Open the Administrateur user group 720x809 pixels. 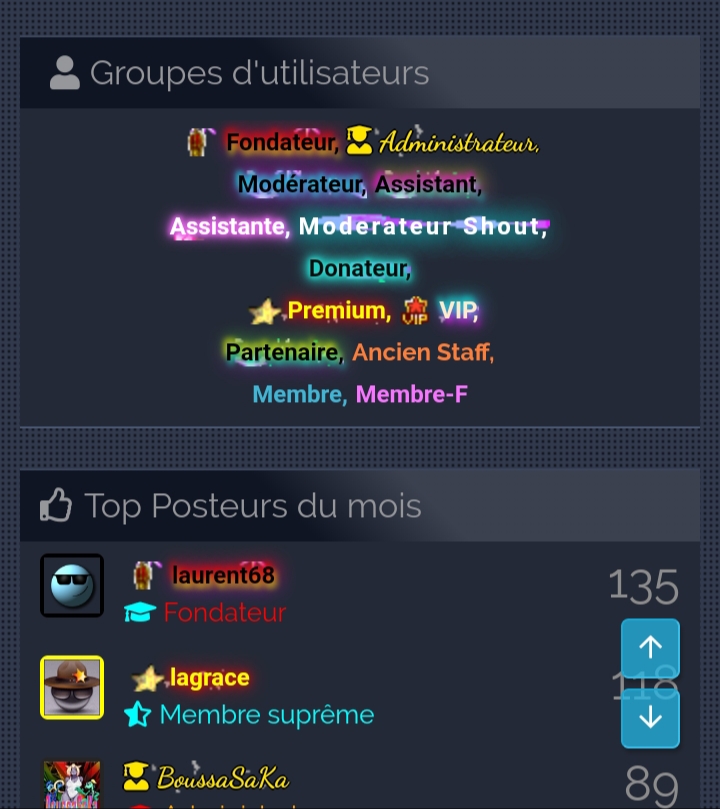coord(457,143)
